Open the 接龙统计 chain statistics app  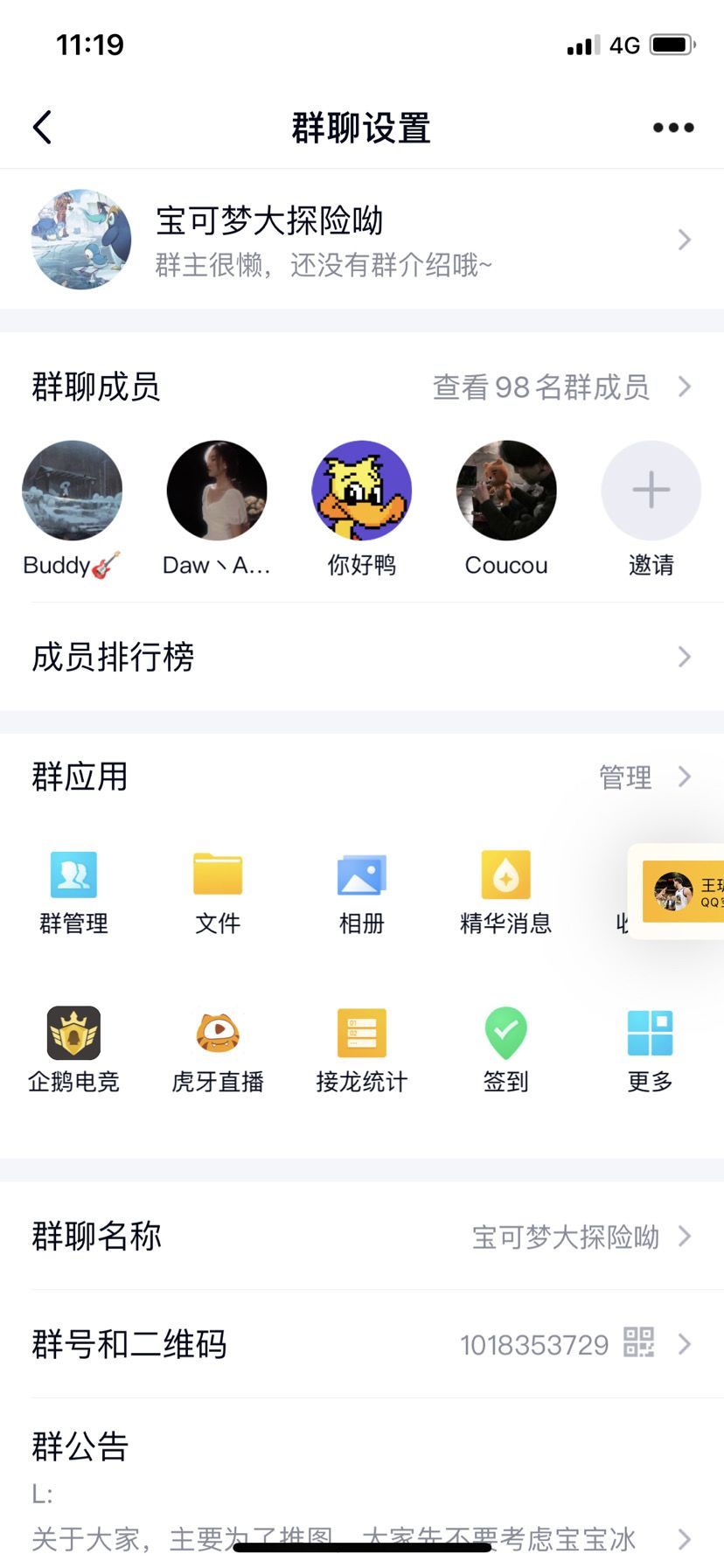tap(361, 1048)
